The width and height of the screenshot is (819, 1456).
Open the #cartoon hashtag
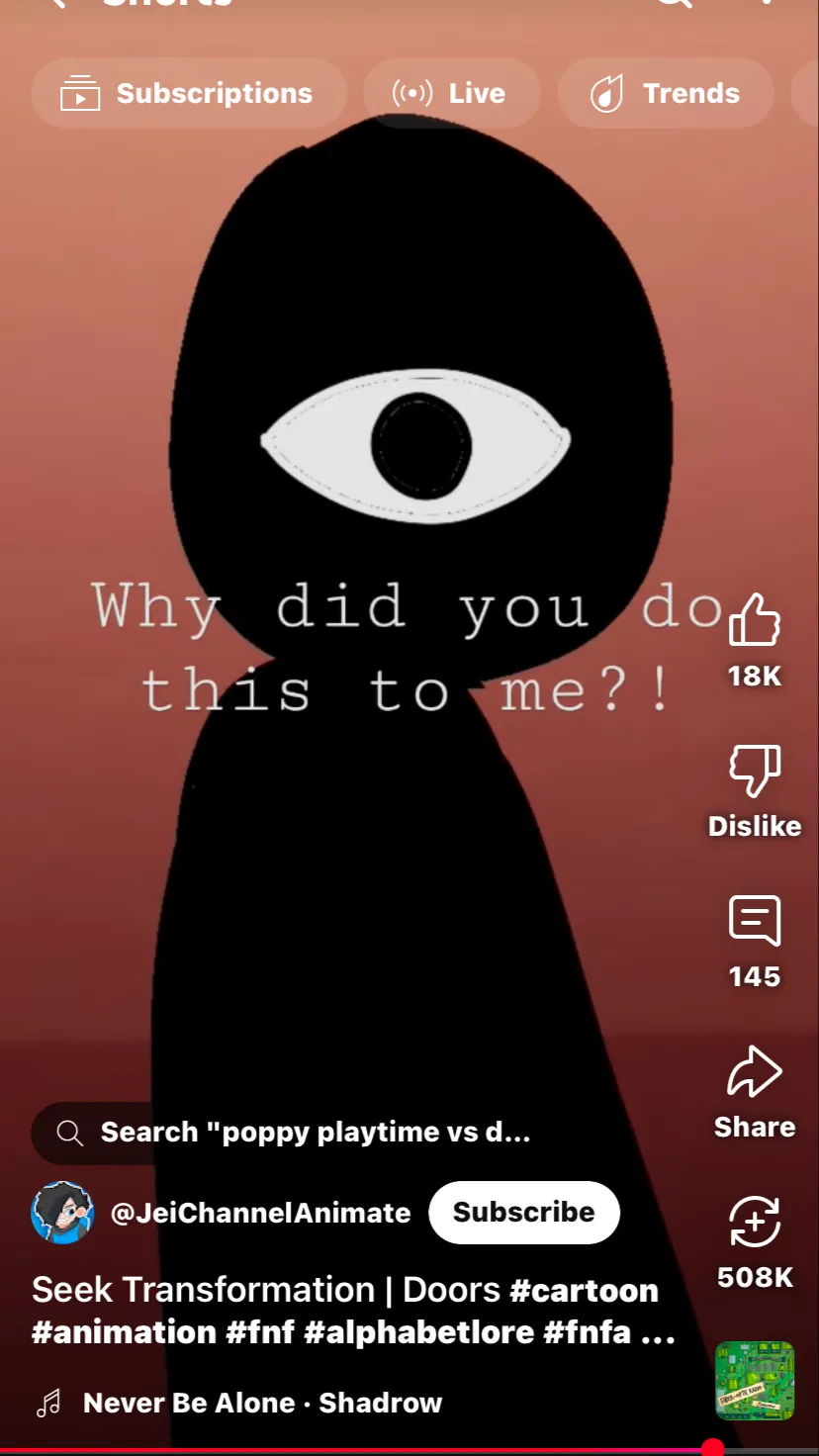584,1291
